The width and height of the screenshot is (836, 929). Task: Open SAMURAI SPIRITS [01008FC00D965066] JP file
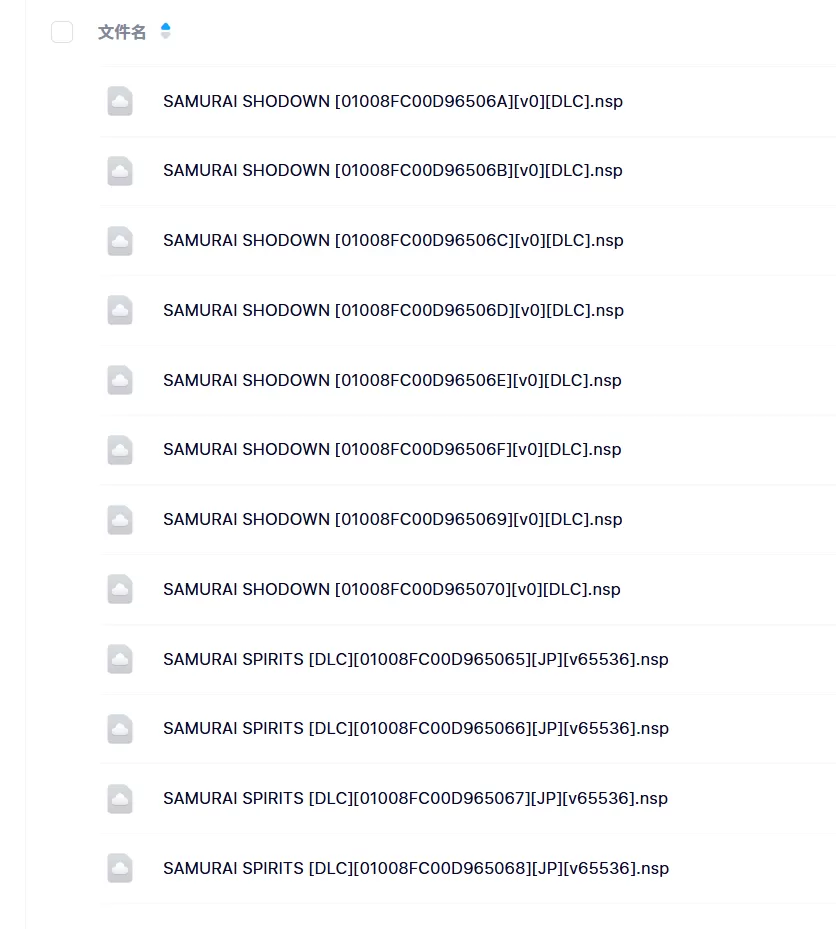click(x=415, y=728)
